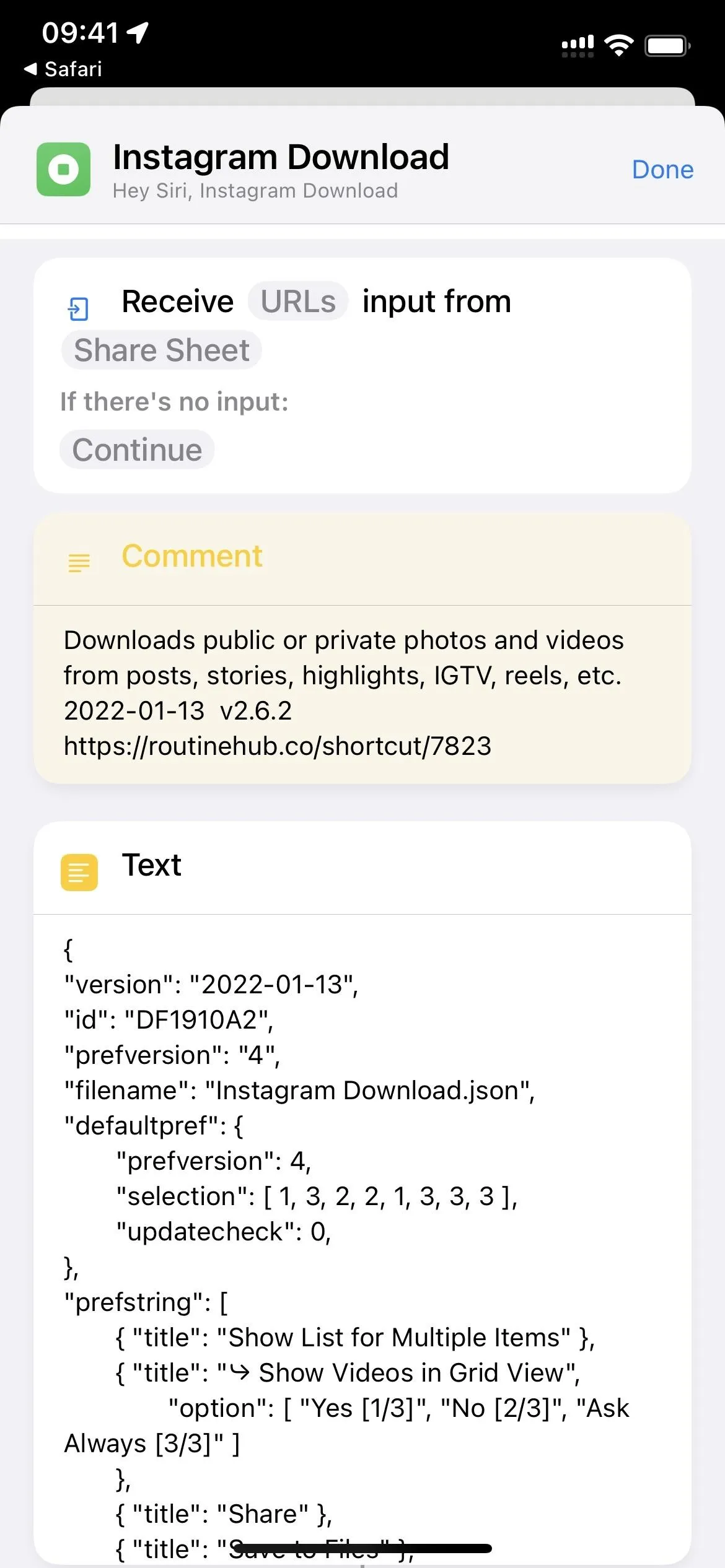Tap Done to close the shortcut

pyautogui.click(x=662, y=169)
